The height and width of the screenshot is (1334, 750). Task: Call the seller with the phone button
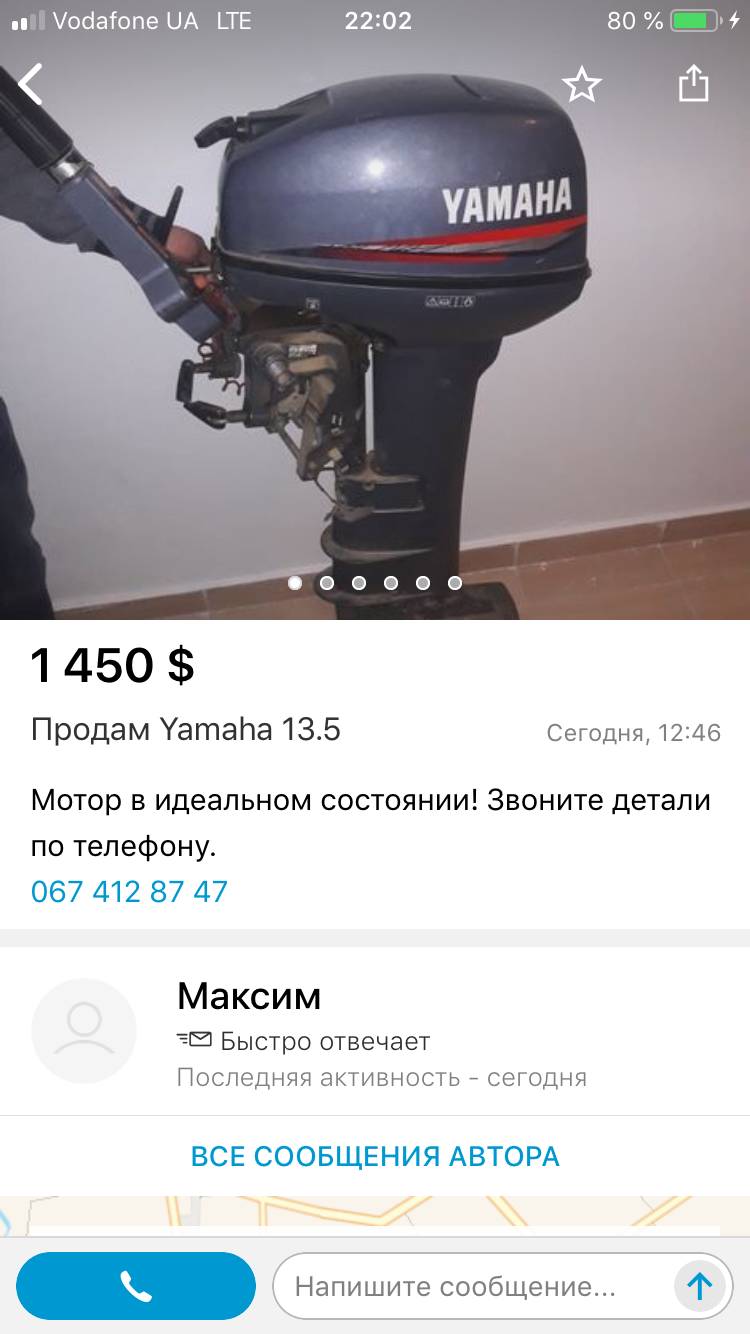point(136,1286)
